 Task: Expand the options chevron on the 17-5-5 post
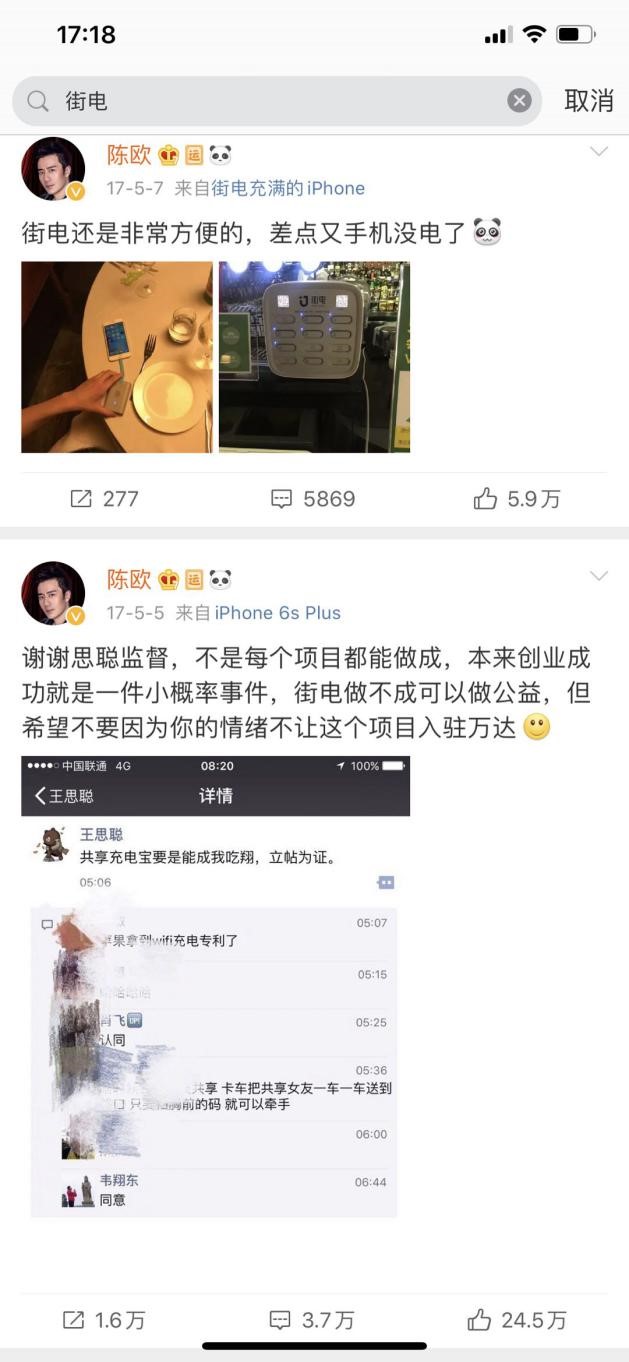598,576
